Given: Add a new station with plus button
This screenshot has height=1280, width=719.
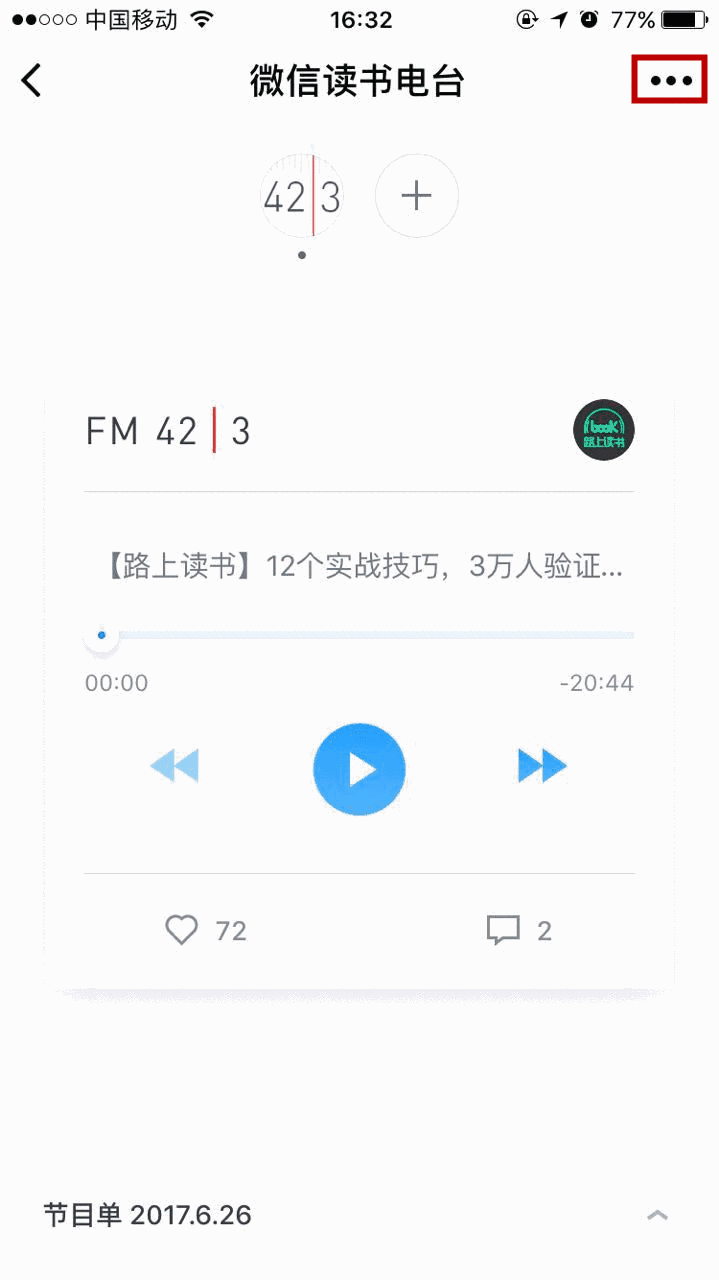Looking at the screenshot, I should tap(416, 197).
